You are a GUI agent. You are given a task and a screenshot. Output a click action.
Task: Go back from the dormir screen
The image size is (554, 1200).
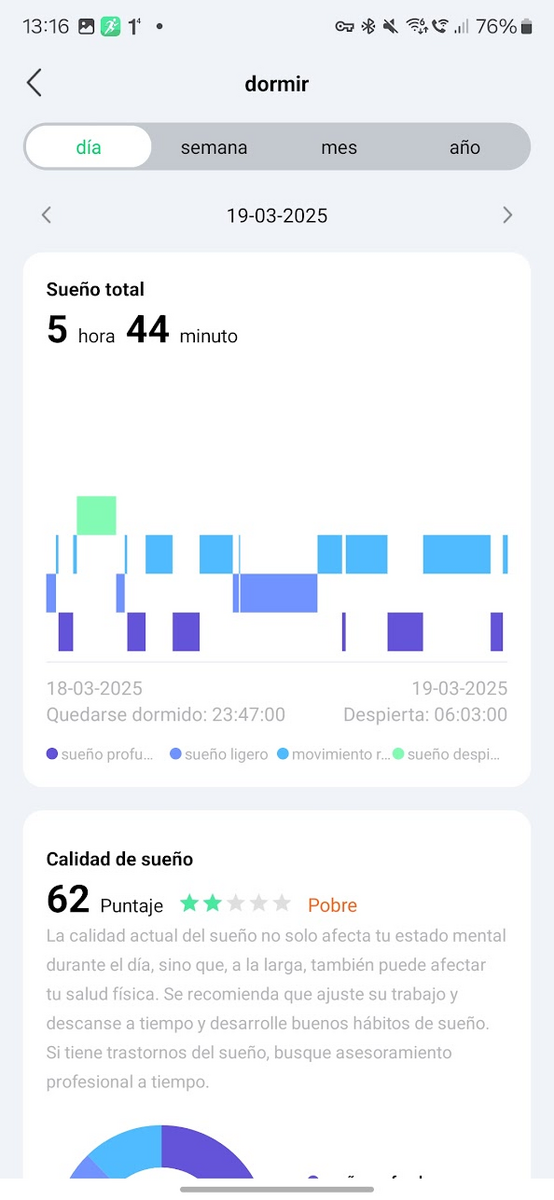pyautogui.click(x=34, y=83)
